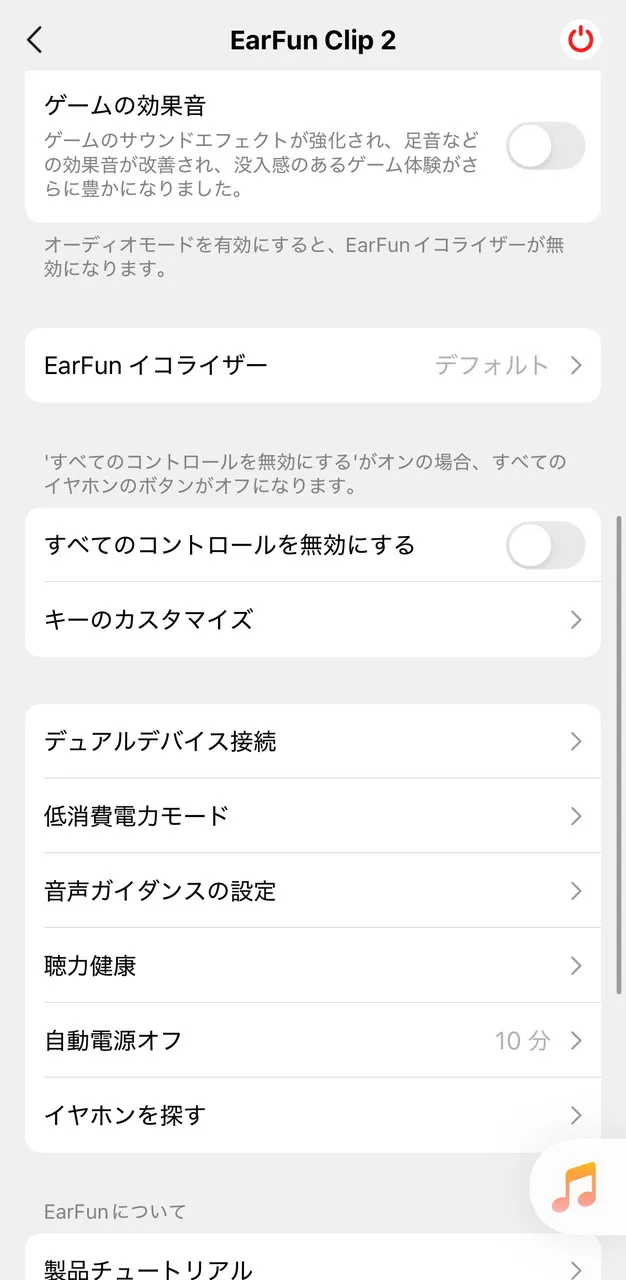Open デュアルデバイス接続
The image size is (626, 1280).
tap(312, 742)
